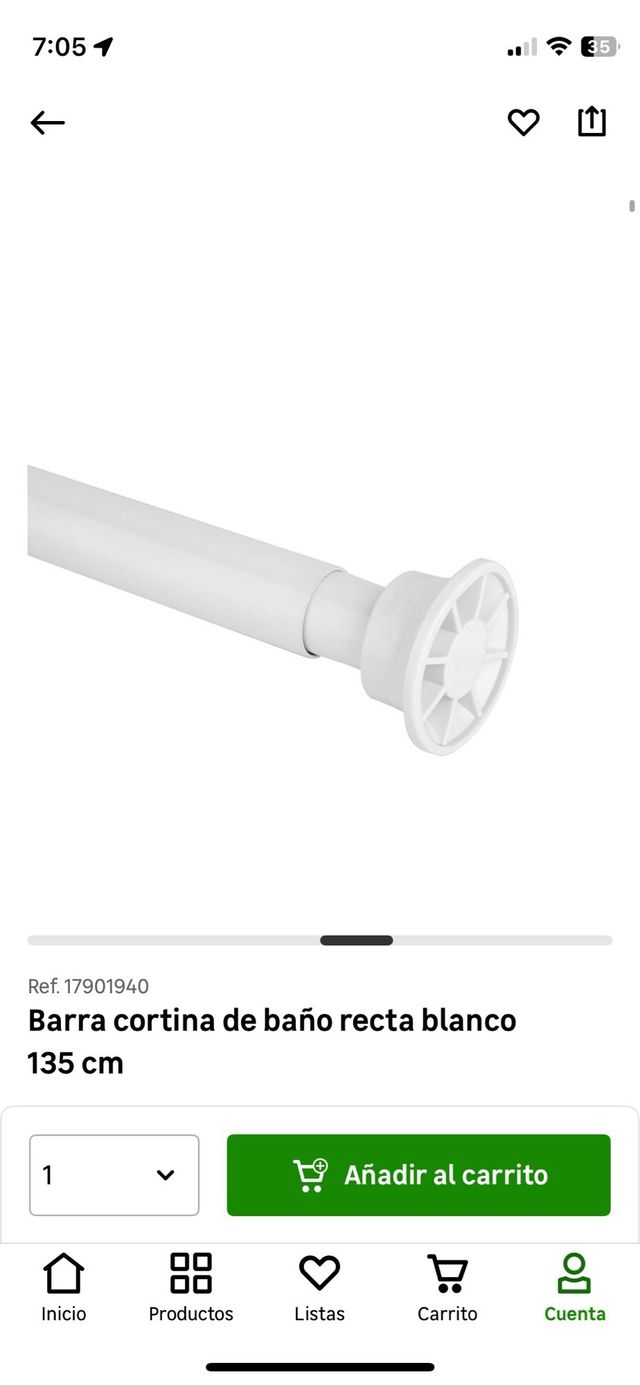Viewport: 640px width, 1385px height.
Task: View the Carrito tab
Action: pos(447,1288)
